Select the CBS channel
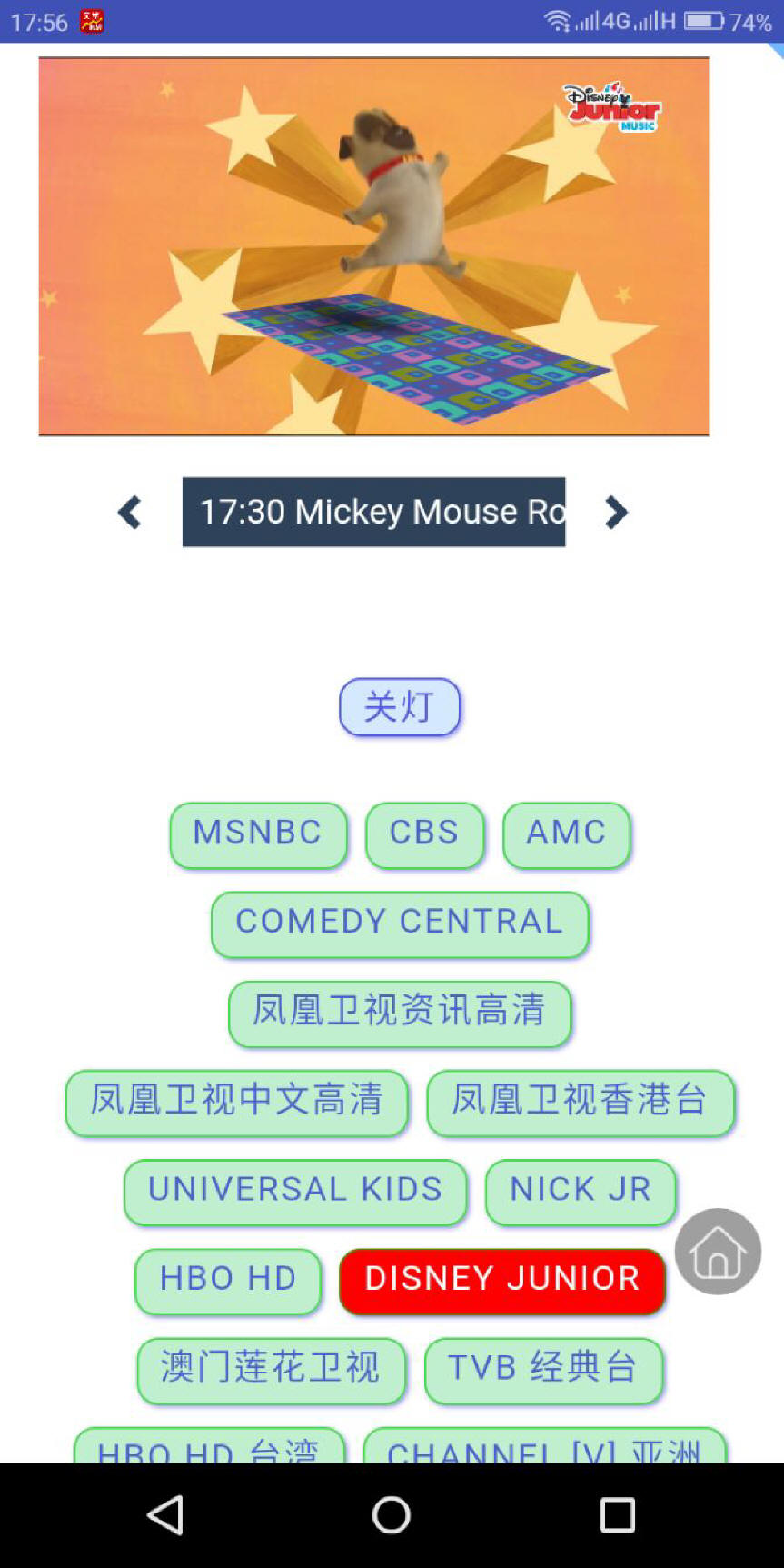 (424, 834)
